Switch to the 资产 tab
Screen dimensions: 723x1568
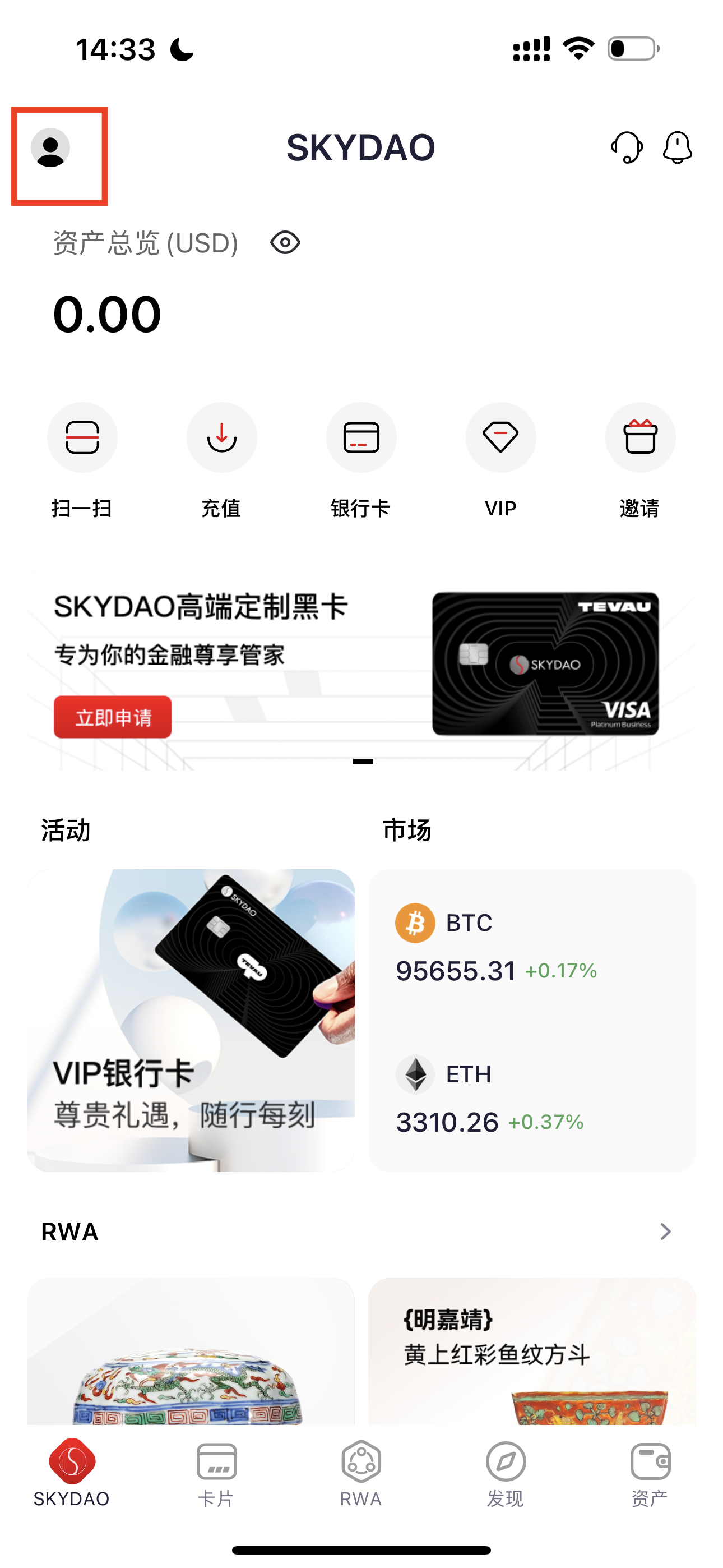[650, 1473]
